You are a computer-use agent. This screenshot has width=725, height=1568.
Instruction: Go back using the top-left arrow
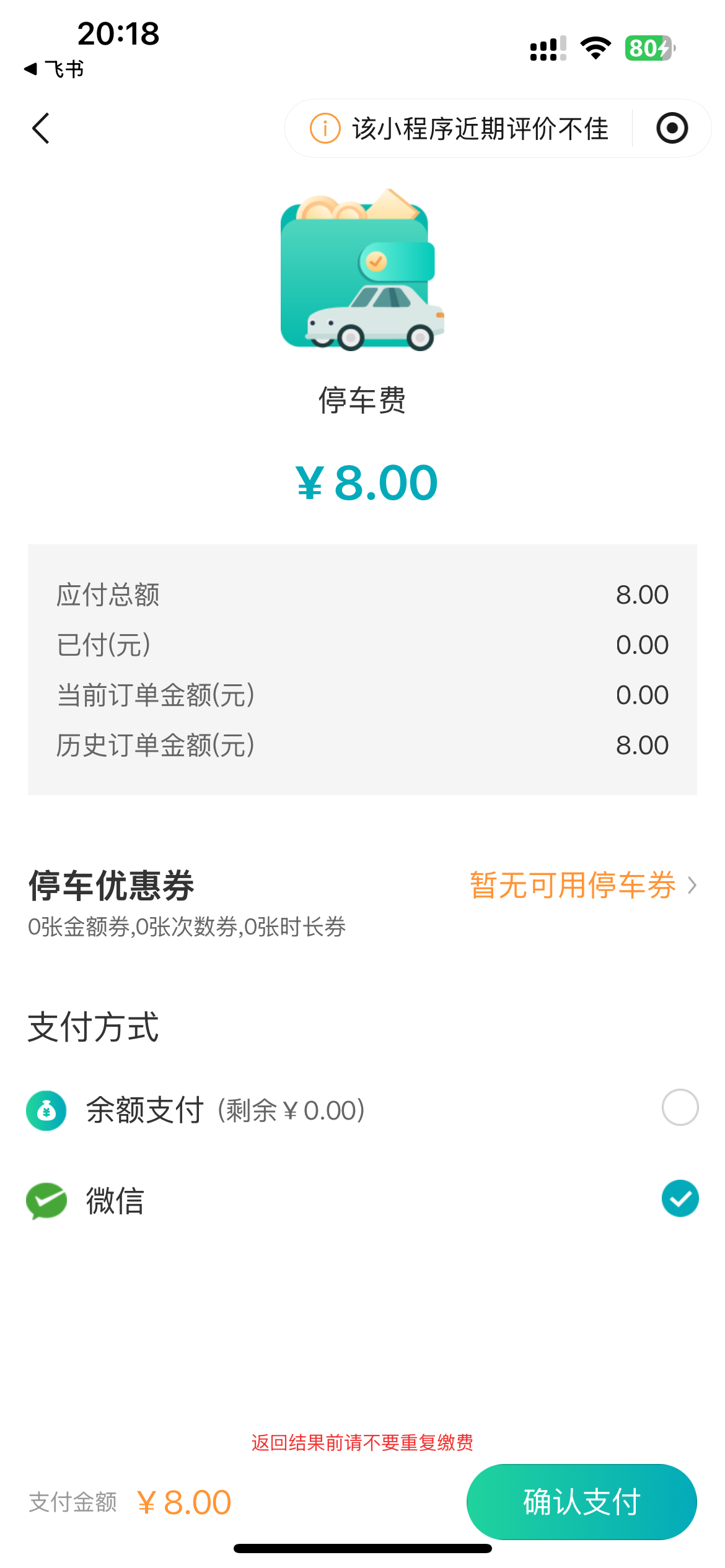point(41,128)
